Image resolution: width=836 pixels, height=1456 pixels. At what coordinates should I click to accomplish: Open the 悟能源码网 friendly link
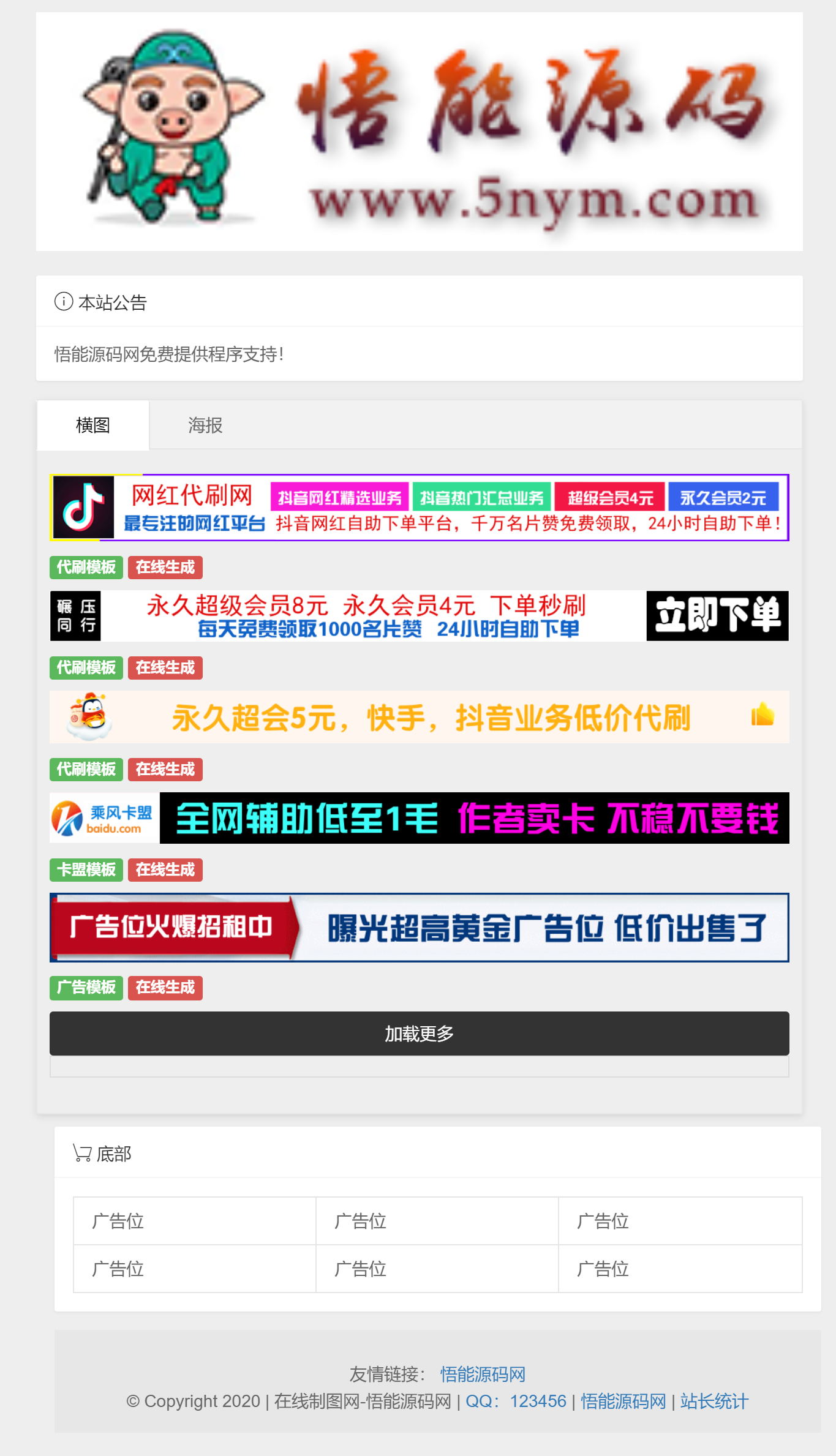pos(483,1375)
